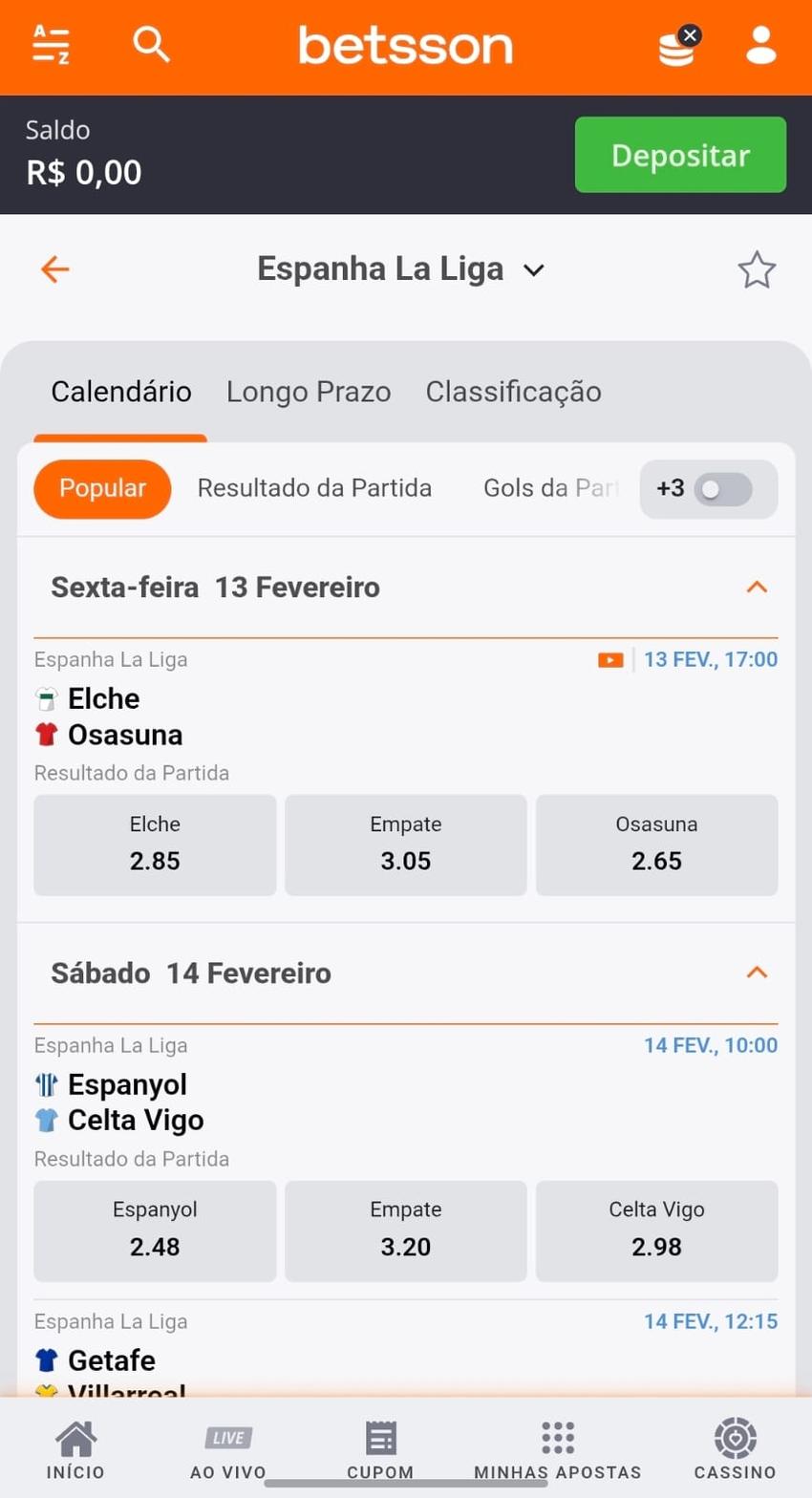The height and width of the screenshot is (1498, 812).
Task: Select Empate odds 3.05 for Elche match
Action: pos(405,845)
